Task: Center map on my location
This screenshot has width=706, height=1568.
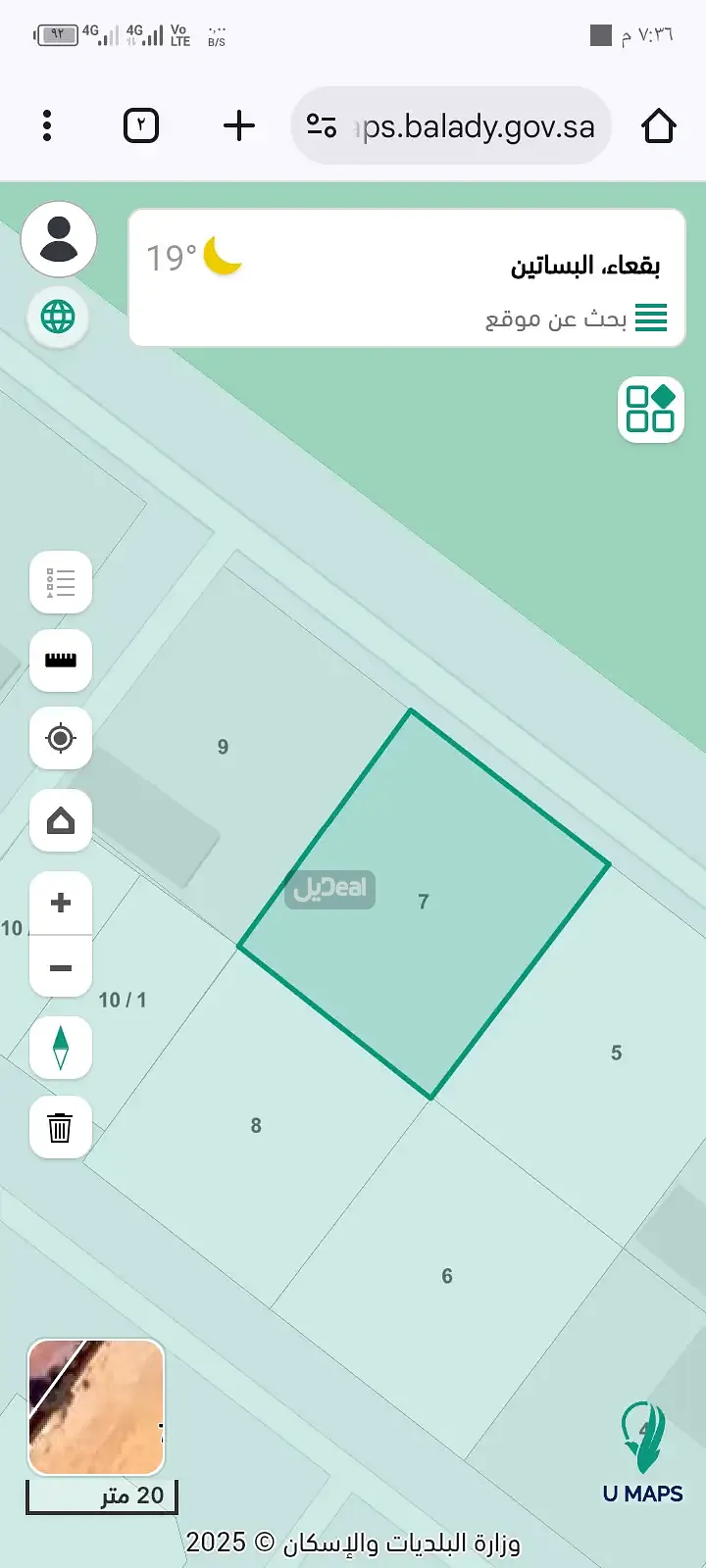Action: pos(61,738)
